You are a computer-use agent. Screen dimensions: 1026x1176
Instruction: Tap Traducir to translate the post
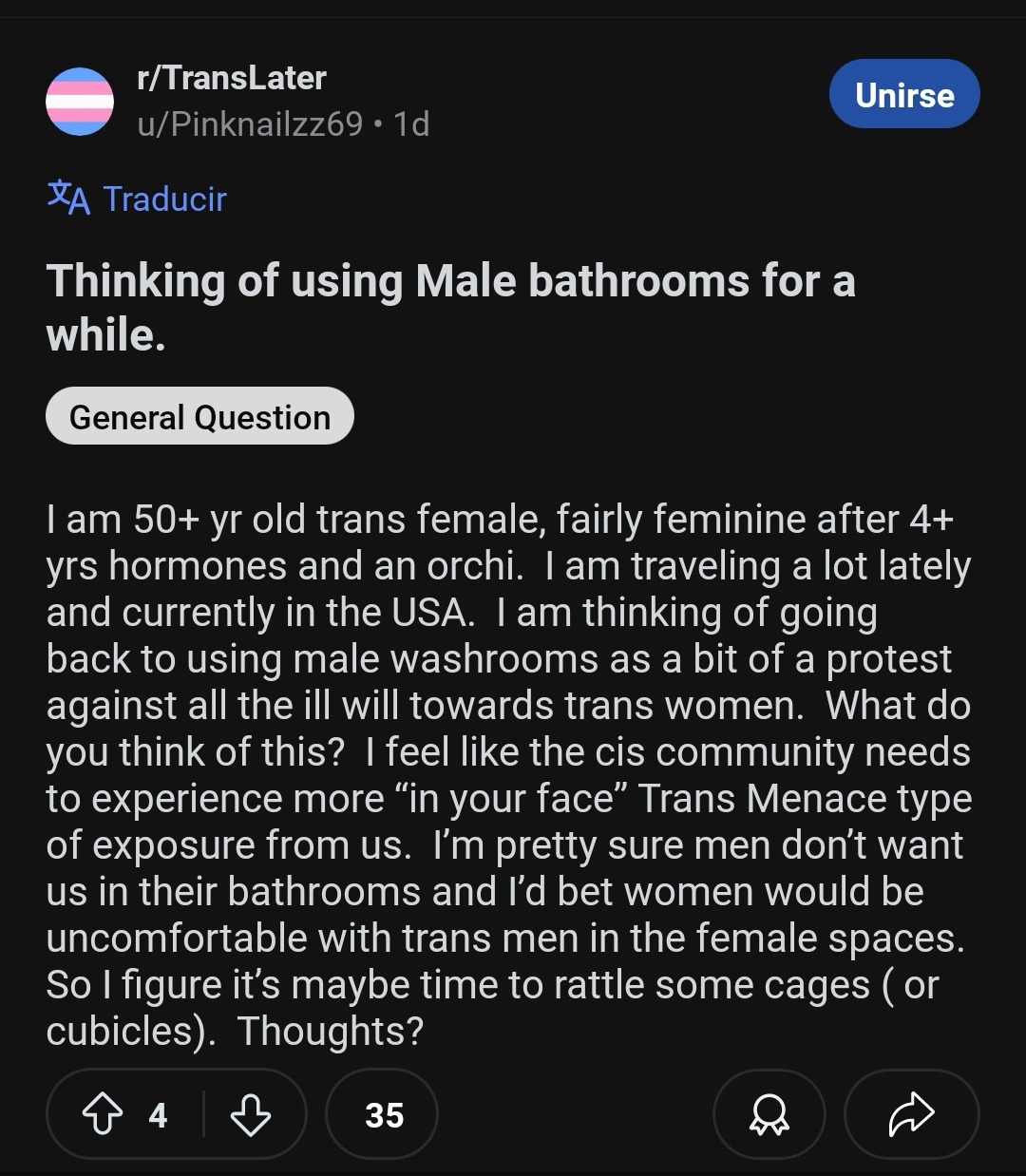138,199
